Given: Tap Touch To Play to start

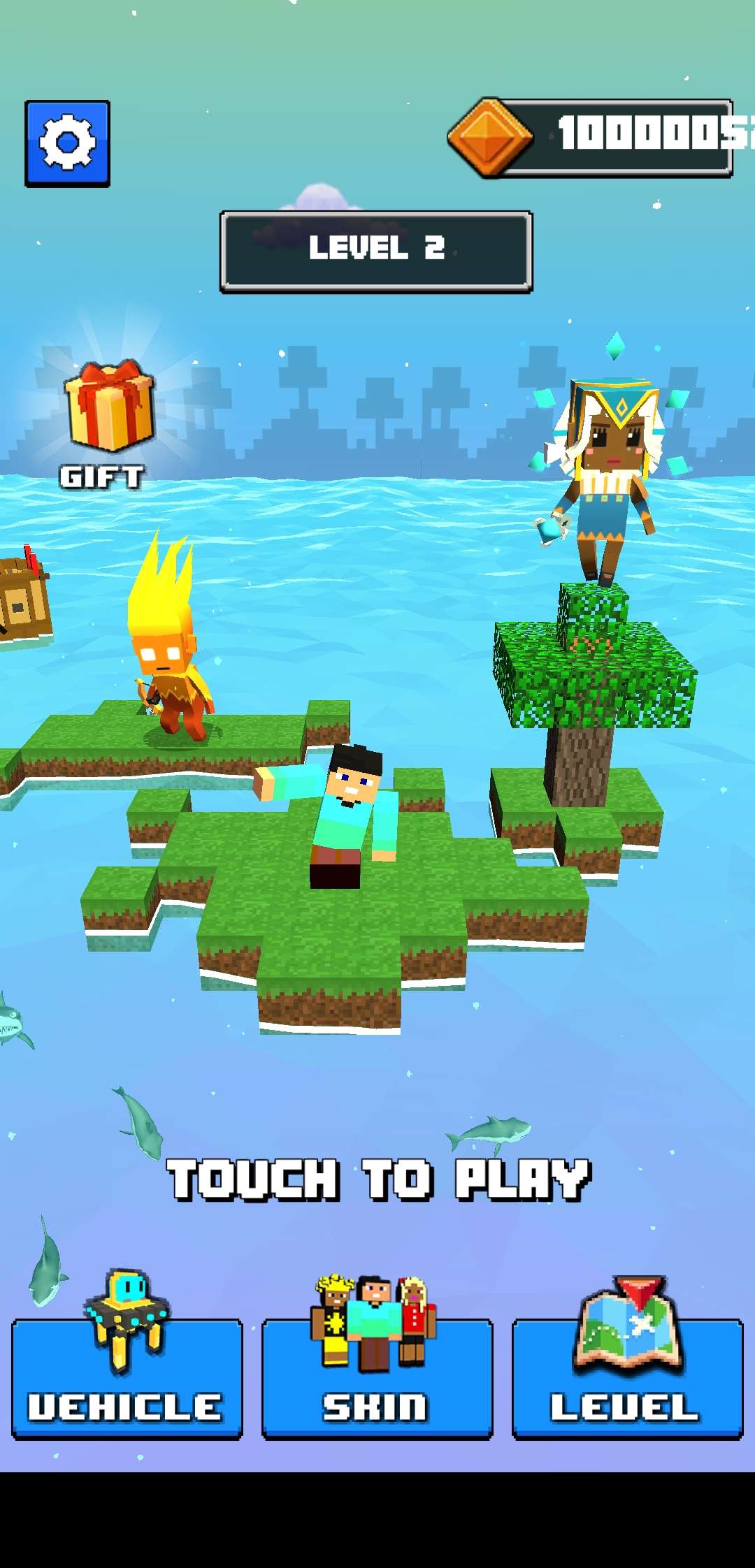Looking at the screenshot, I should [378, 1180].
